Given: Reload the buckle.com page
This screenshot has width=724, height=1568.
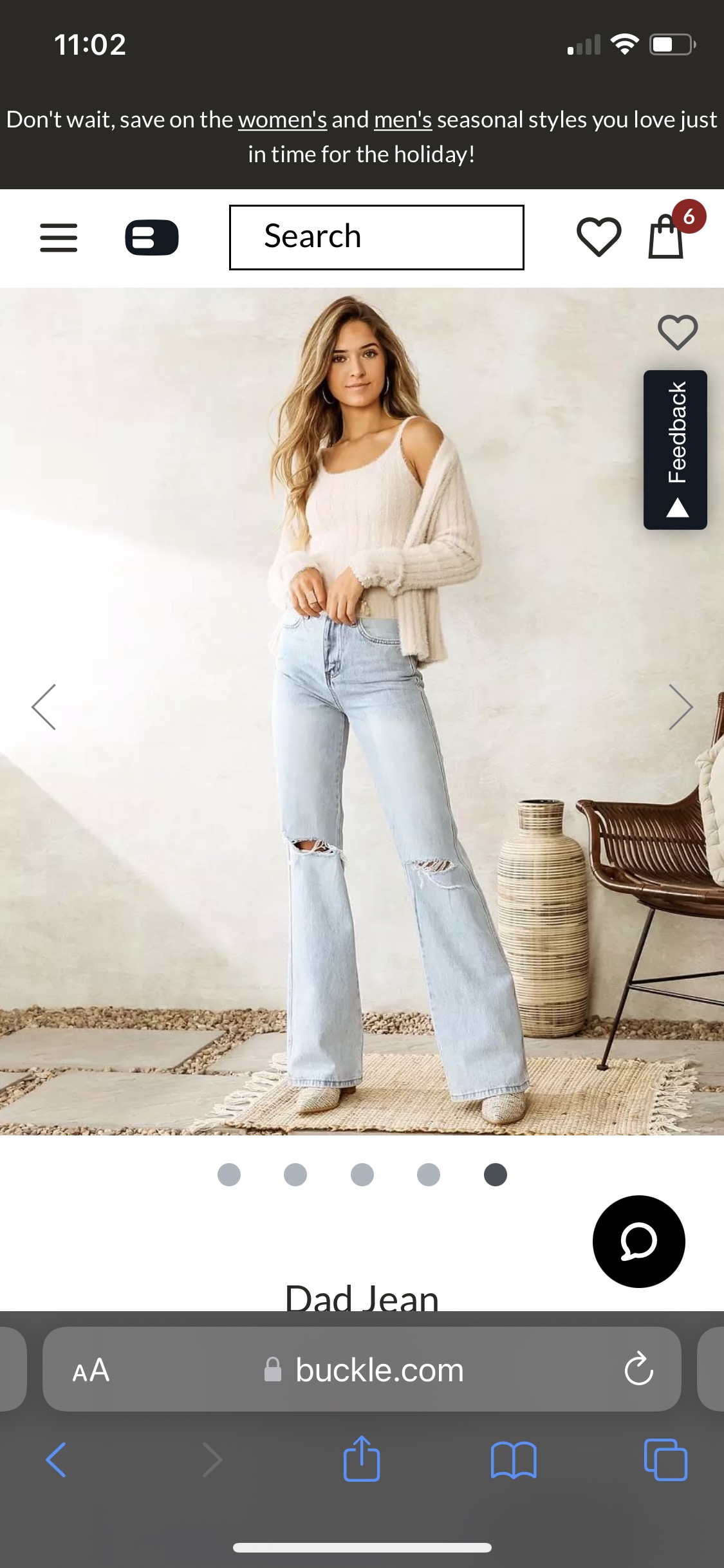Looking at the screenshot, I should tap(638, 1369).
